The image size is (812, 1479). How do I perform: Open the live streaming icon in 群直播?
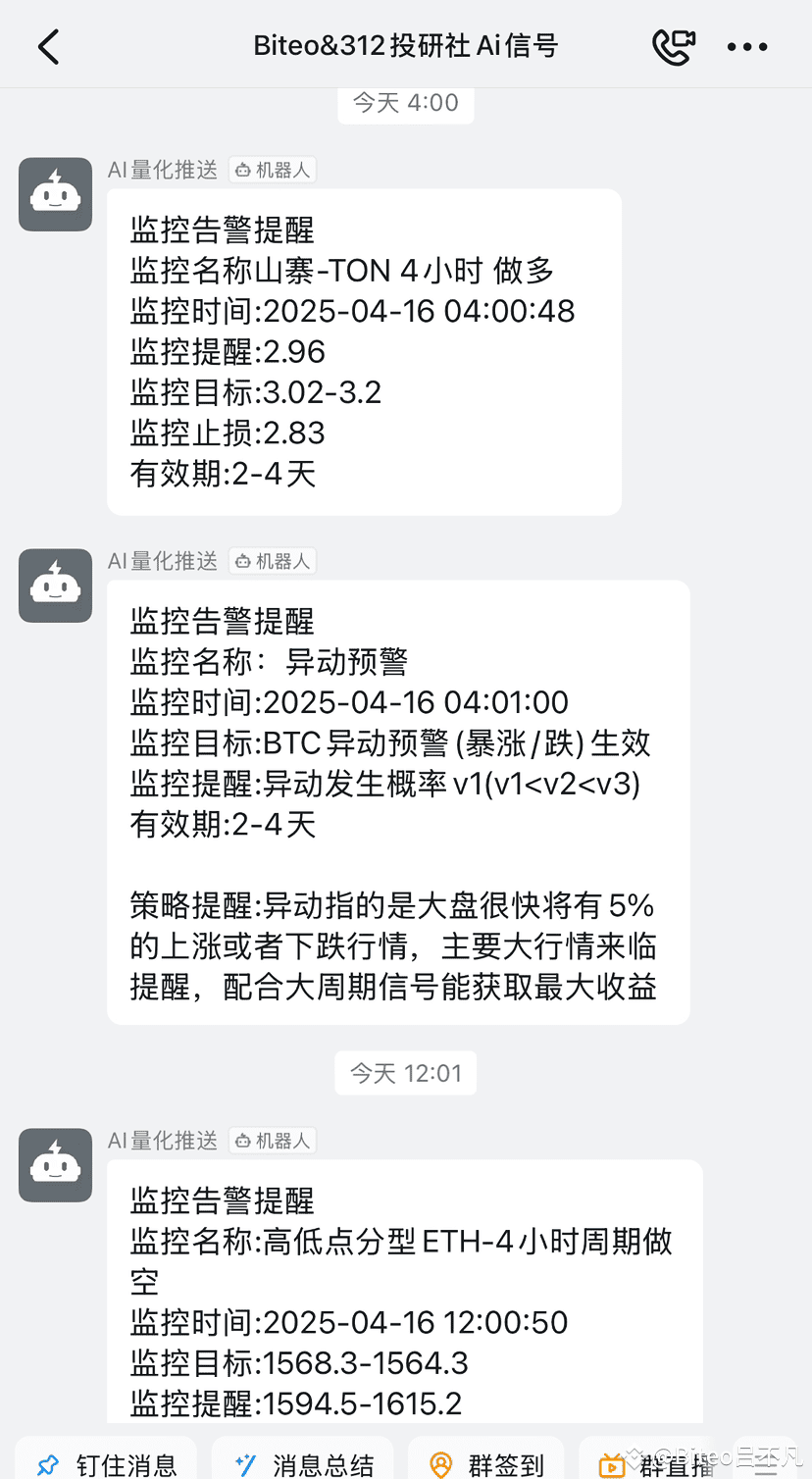click(615, 1461)
